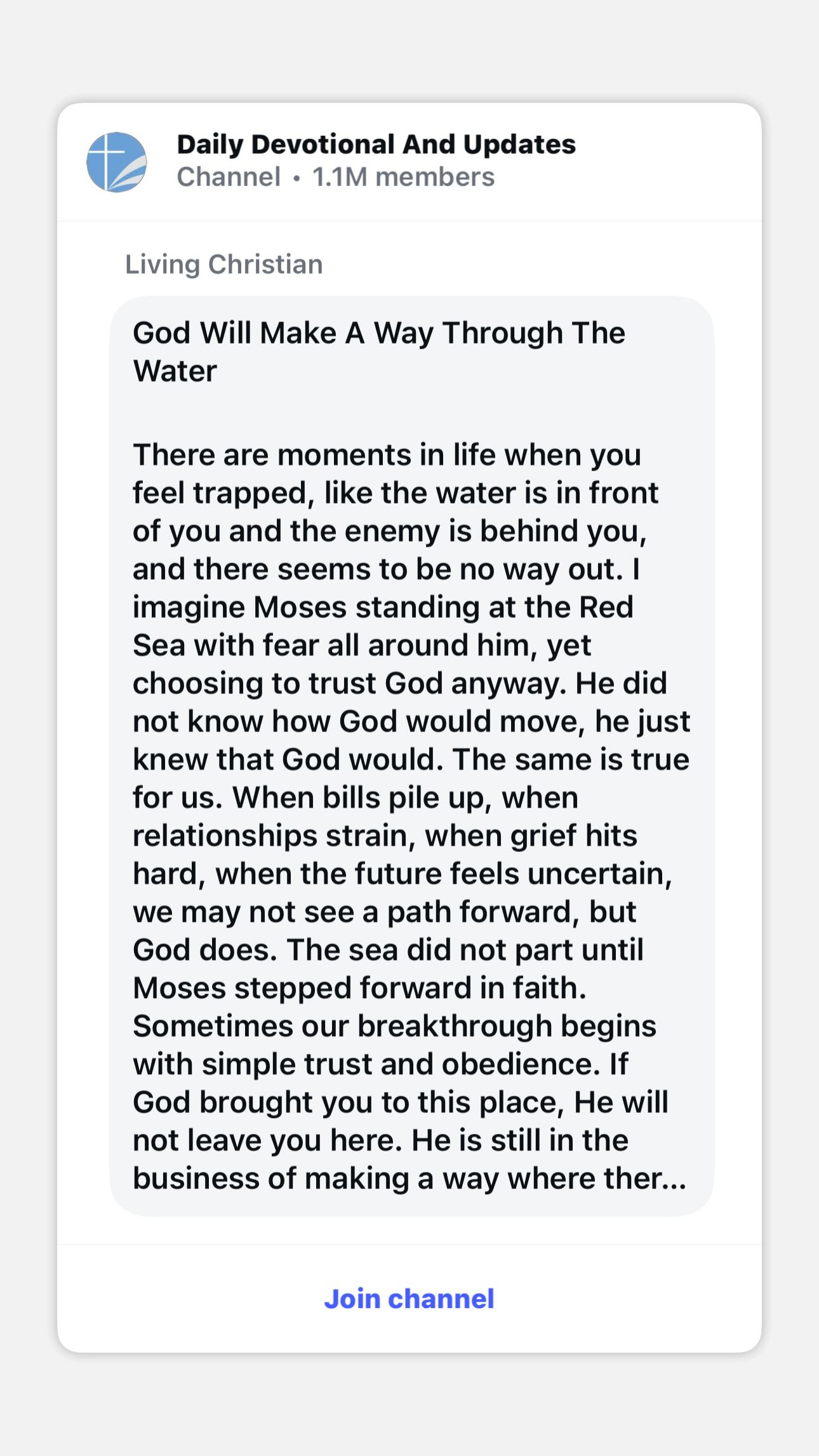Join the Daily Devotional And Updates channel
Screen dimensions: 819x1456
(409, 1299)
